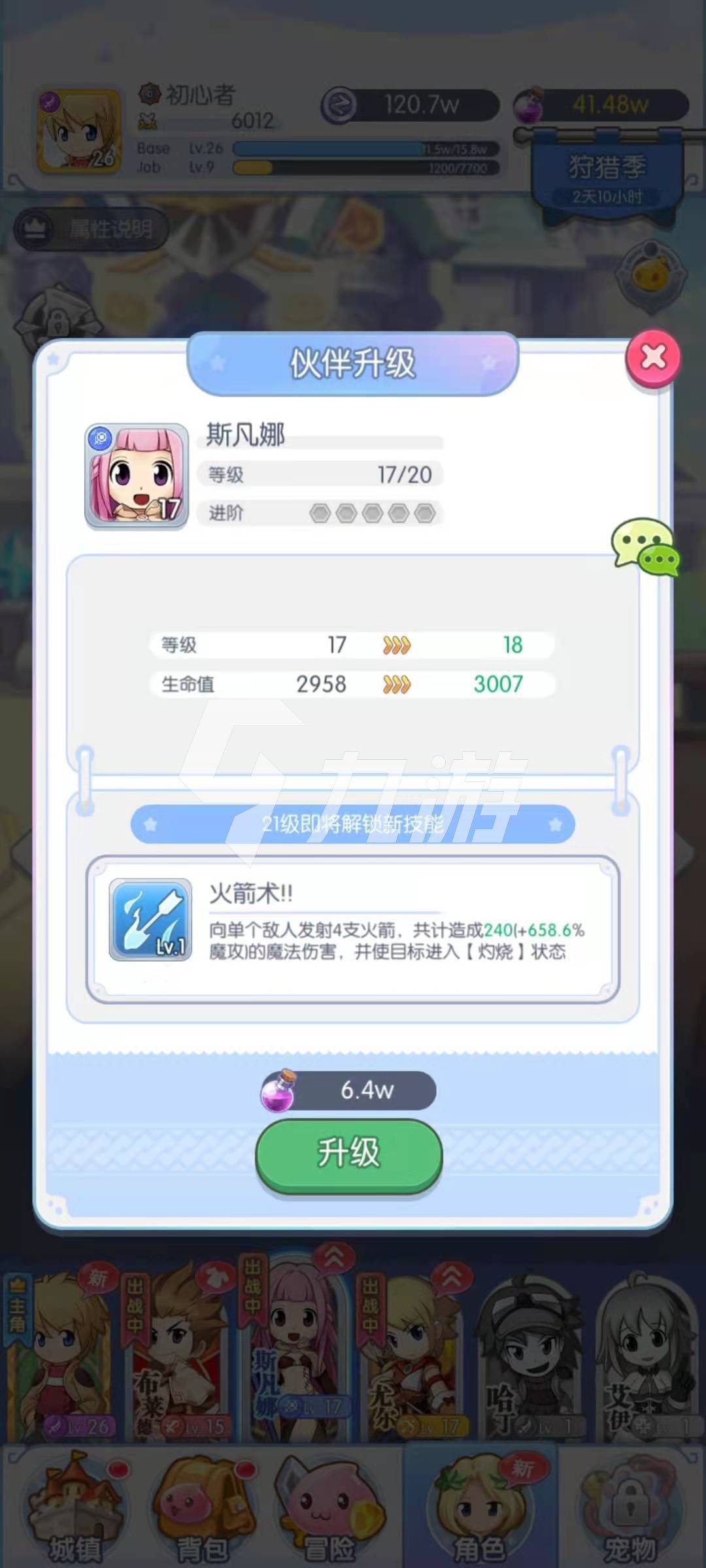Open the 属性说明 button
This screenshot has height=1568, width=706.
92,229
